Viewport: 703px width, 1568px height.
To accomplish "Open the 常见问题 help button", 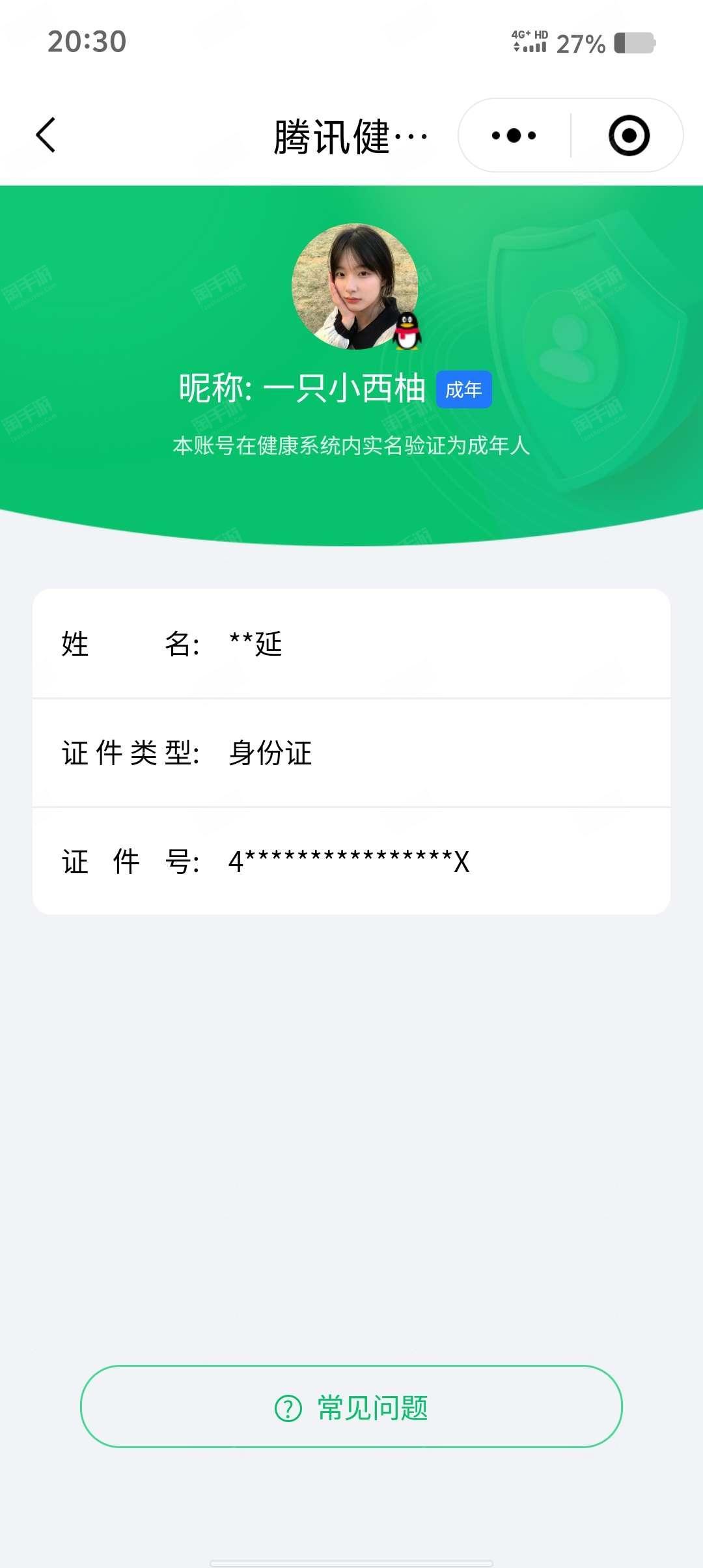I will point(351,1407).
